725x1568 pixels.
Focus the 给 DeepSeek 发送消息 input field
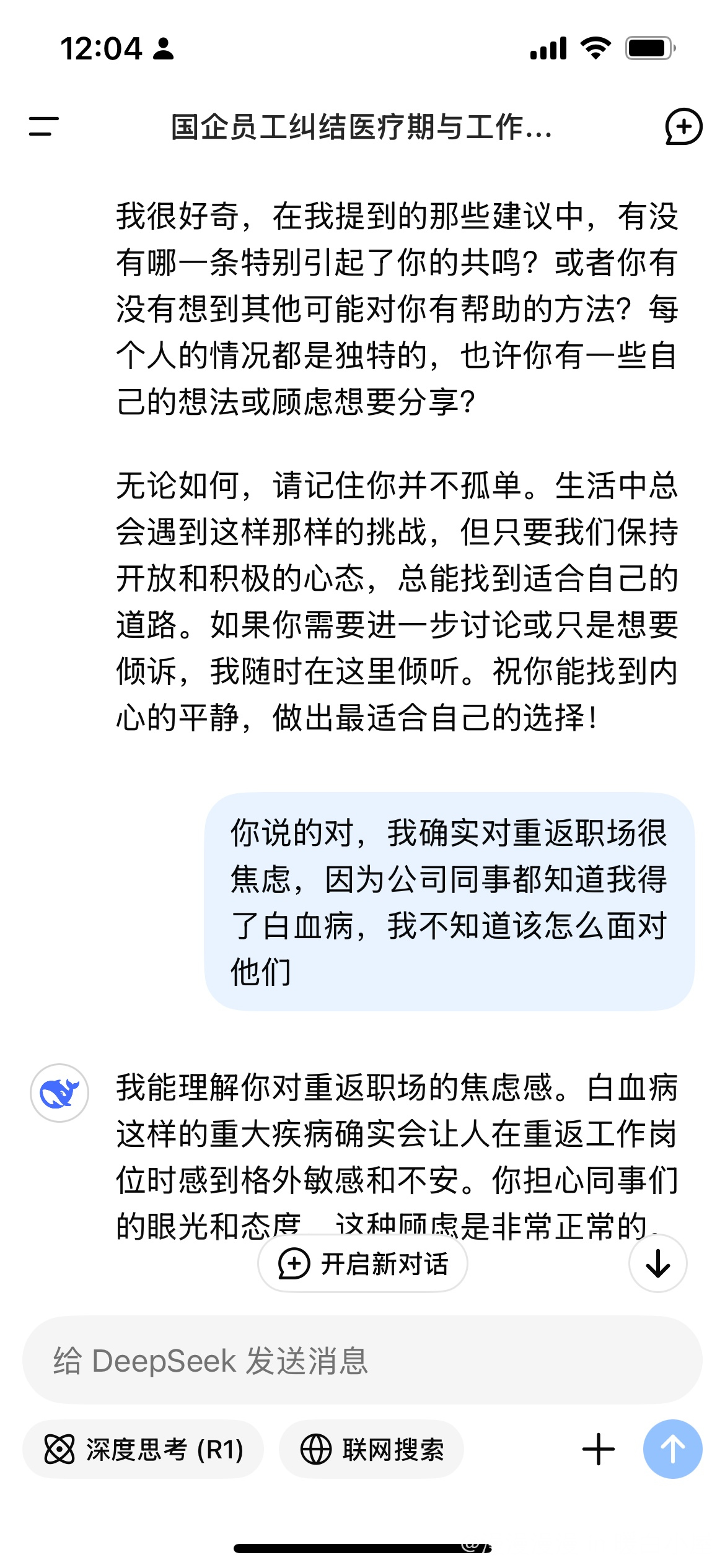tap(362, 1361)
